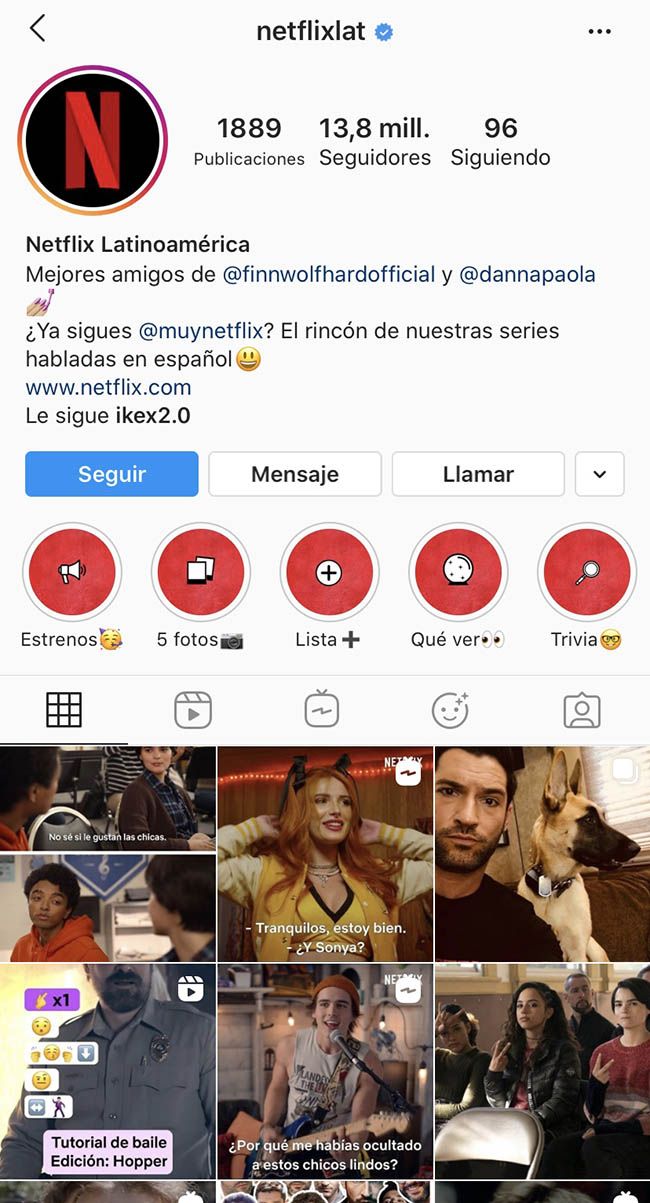
Task: Open the www.netflix.com link
Action: [x=108, y=387]
